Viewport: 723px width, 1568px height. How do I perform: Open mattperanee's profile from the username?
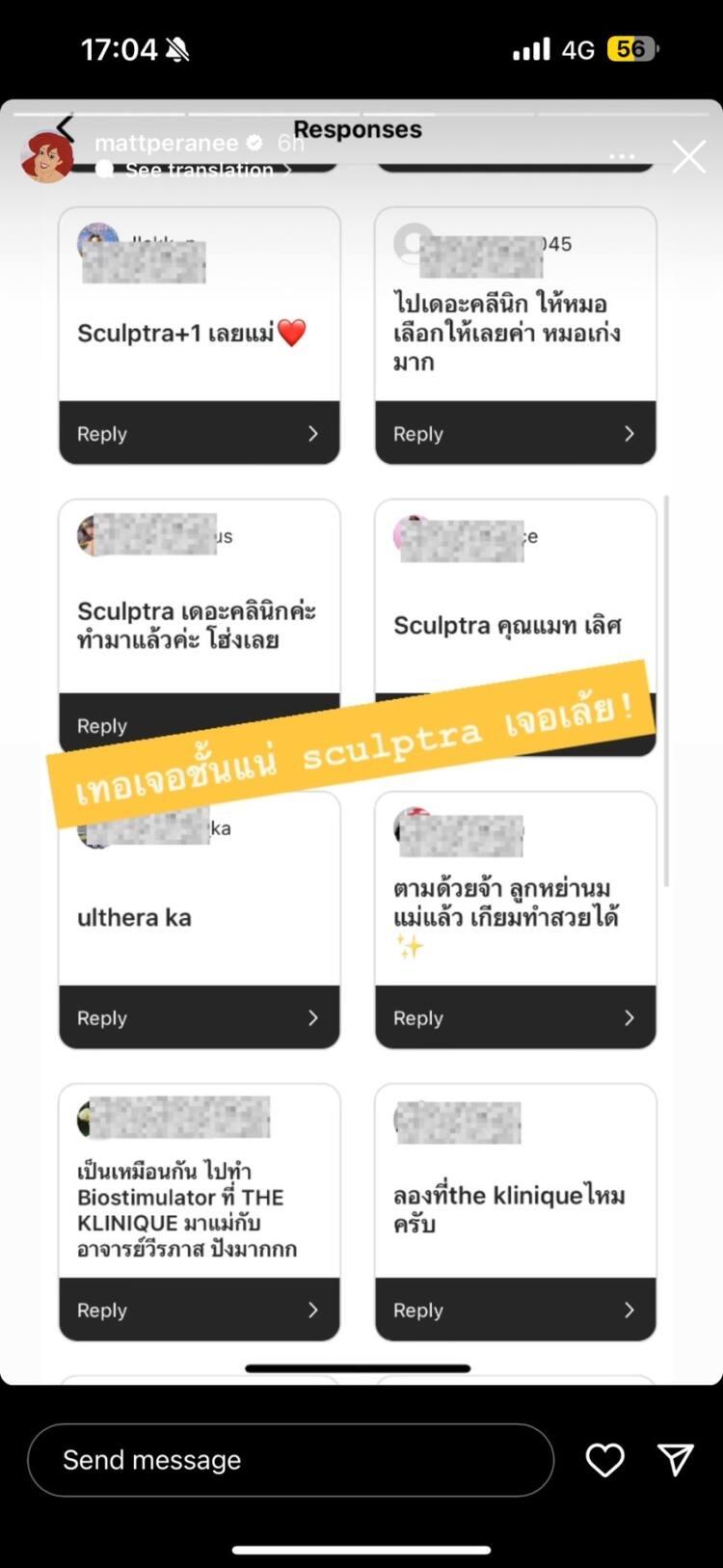tap(166, 144)
